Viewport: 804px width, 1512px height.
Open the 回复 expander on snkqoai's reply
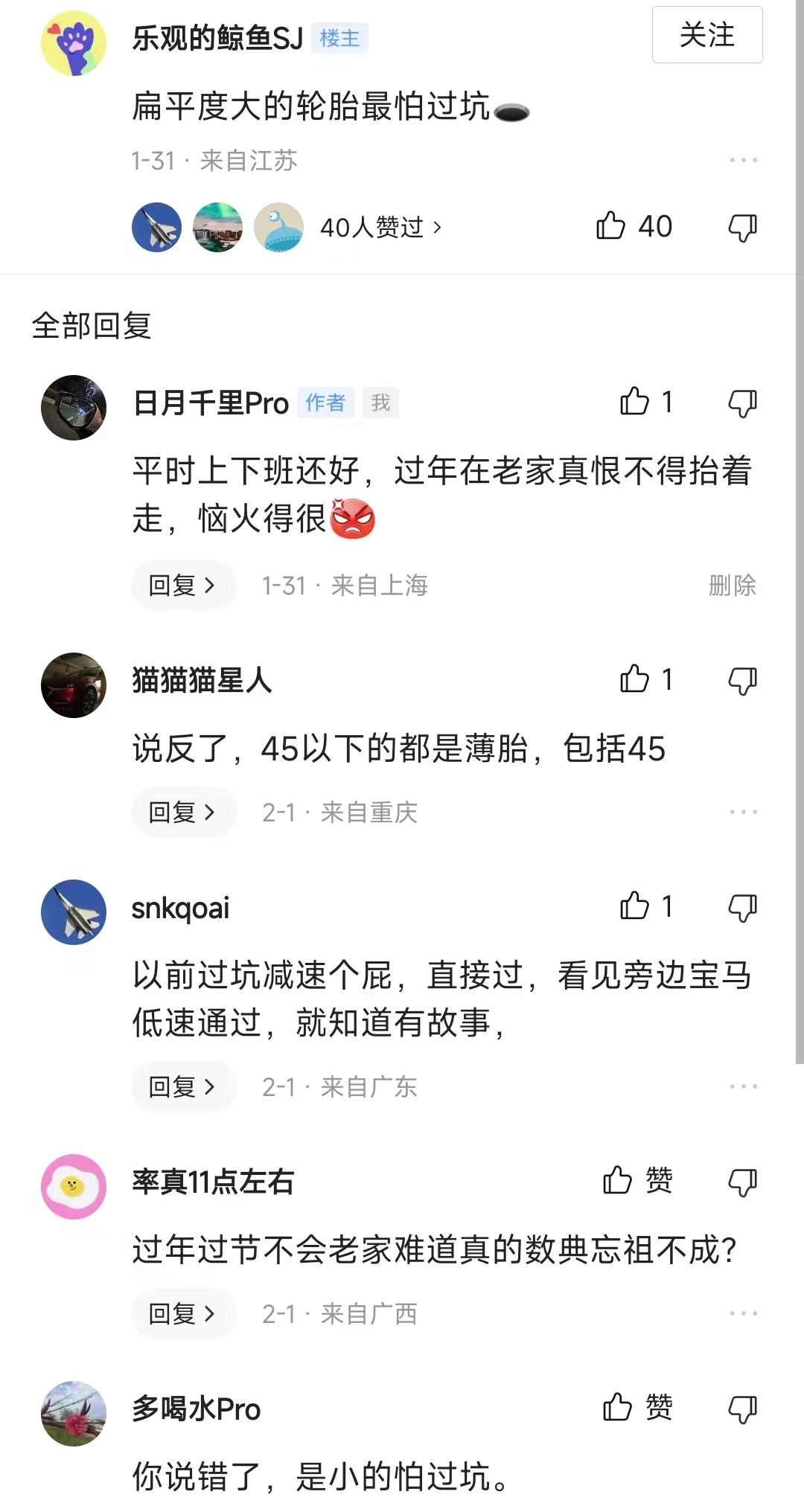[x=183, y=1087]
